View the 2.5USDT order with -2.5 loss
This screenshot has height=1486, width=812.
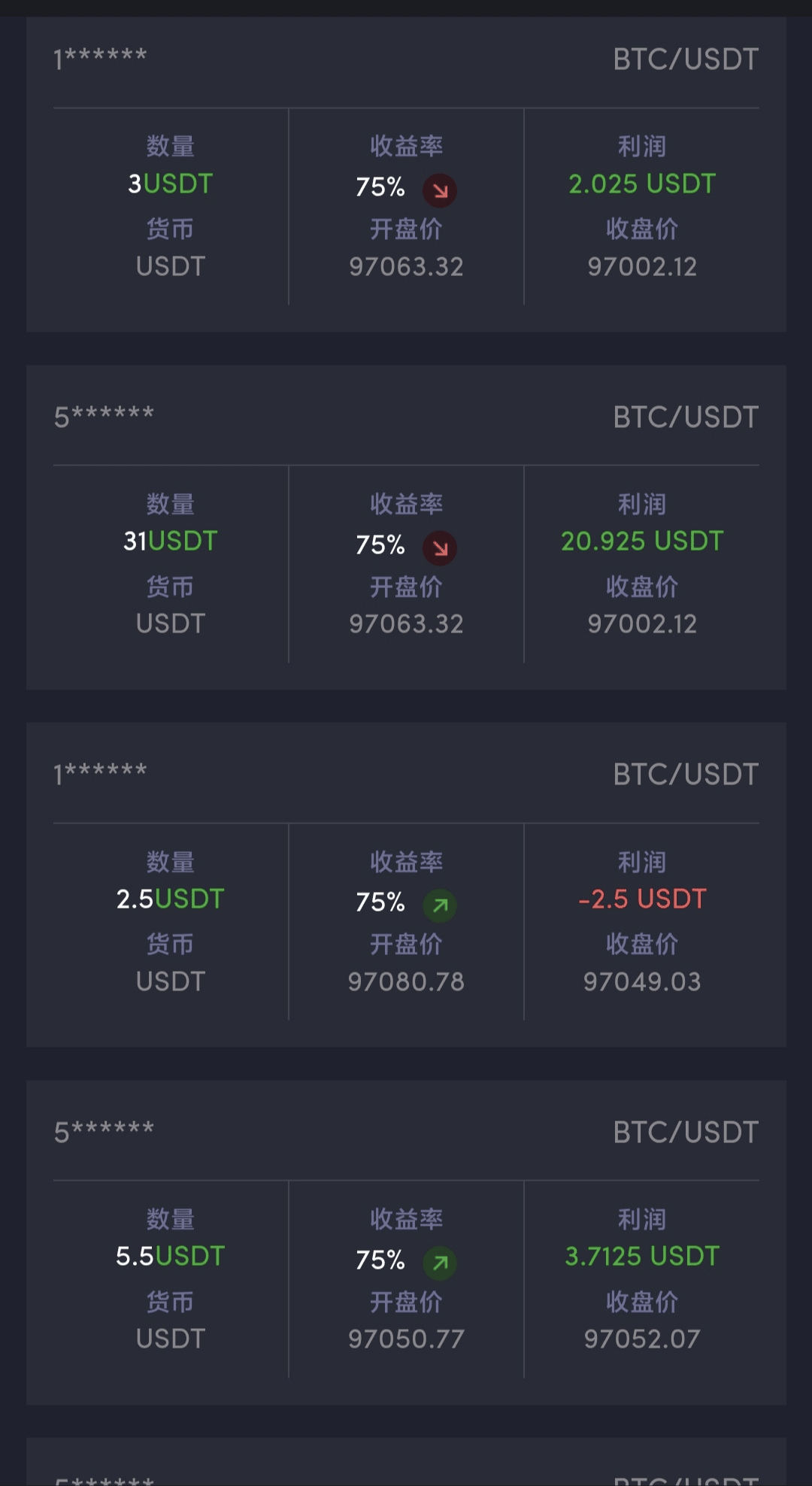pos(406,885)
